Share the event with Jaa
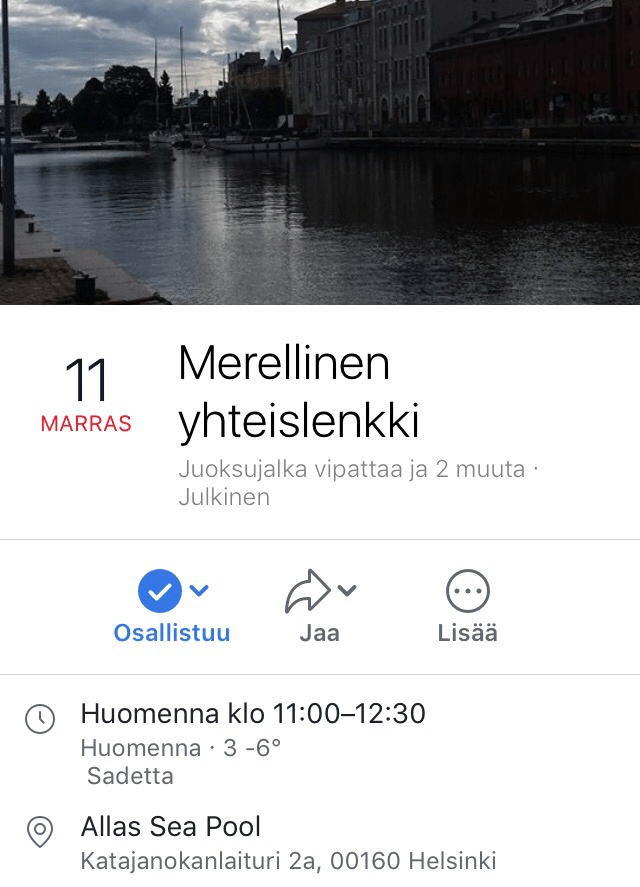This screenshot has width=640, height=887. click(x=319, y=604)
